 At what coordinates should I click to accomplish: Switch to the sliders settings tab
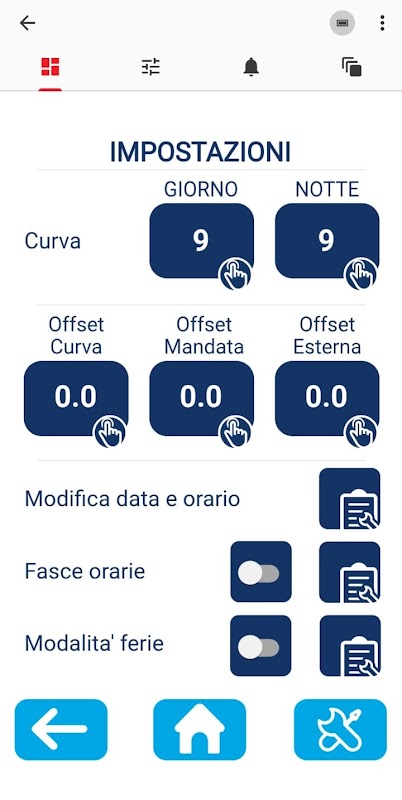pyautogui.click(x=150, y=67)
